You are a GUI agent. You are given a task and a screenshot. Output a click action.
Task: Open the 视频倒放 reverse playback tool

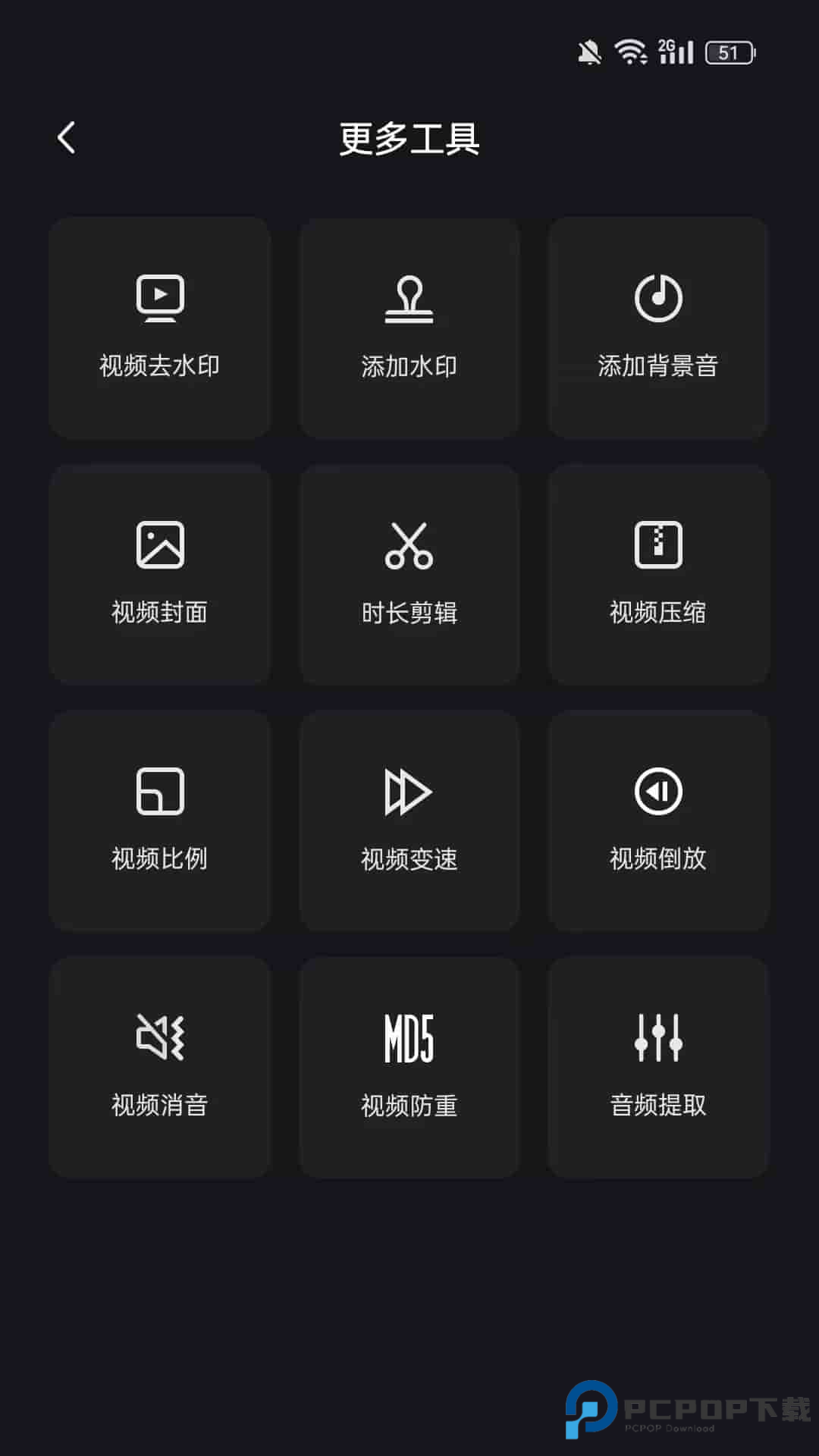point(658,821)
